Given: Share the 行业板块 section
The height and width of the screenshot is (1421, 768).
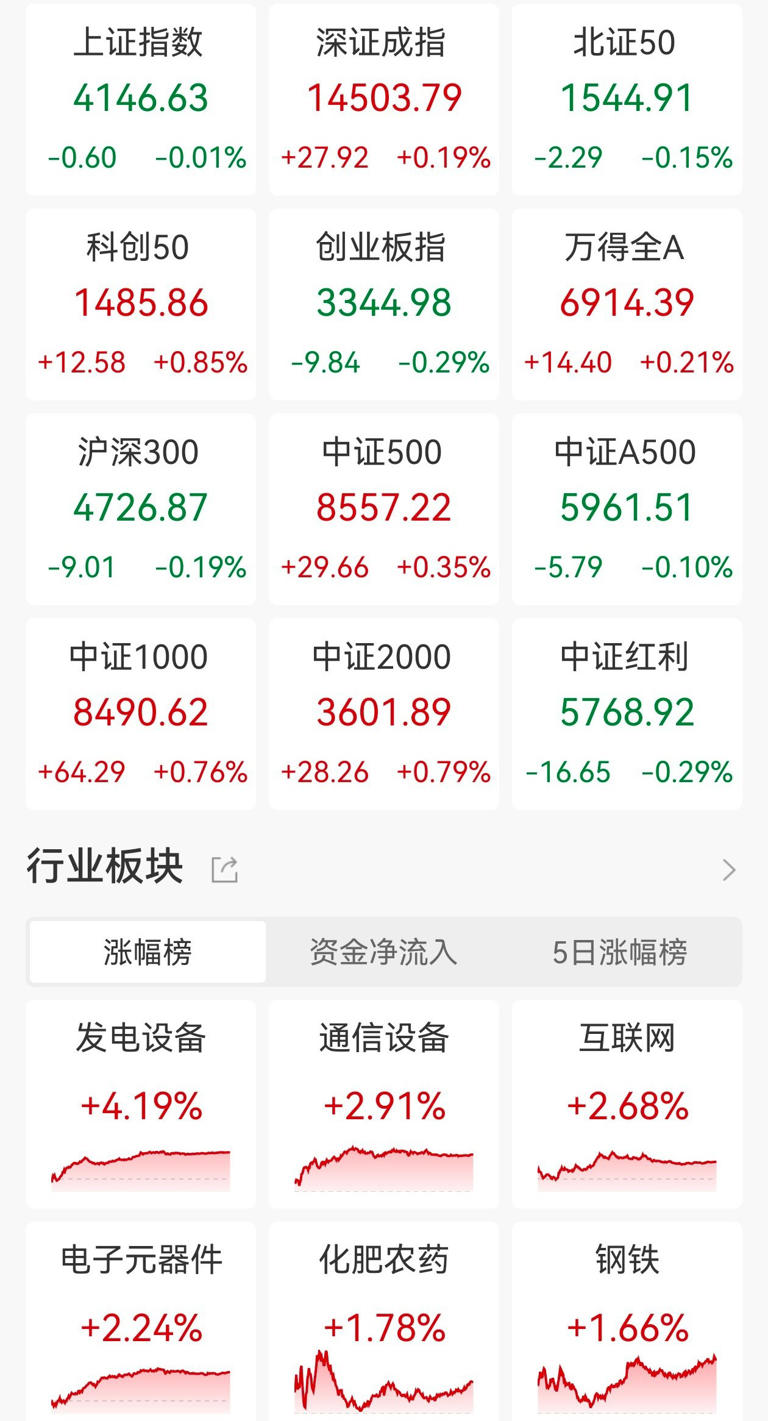Looking at the screenshot, I should pos(224,870).
